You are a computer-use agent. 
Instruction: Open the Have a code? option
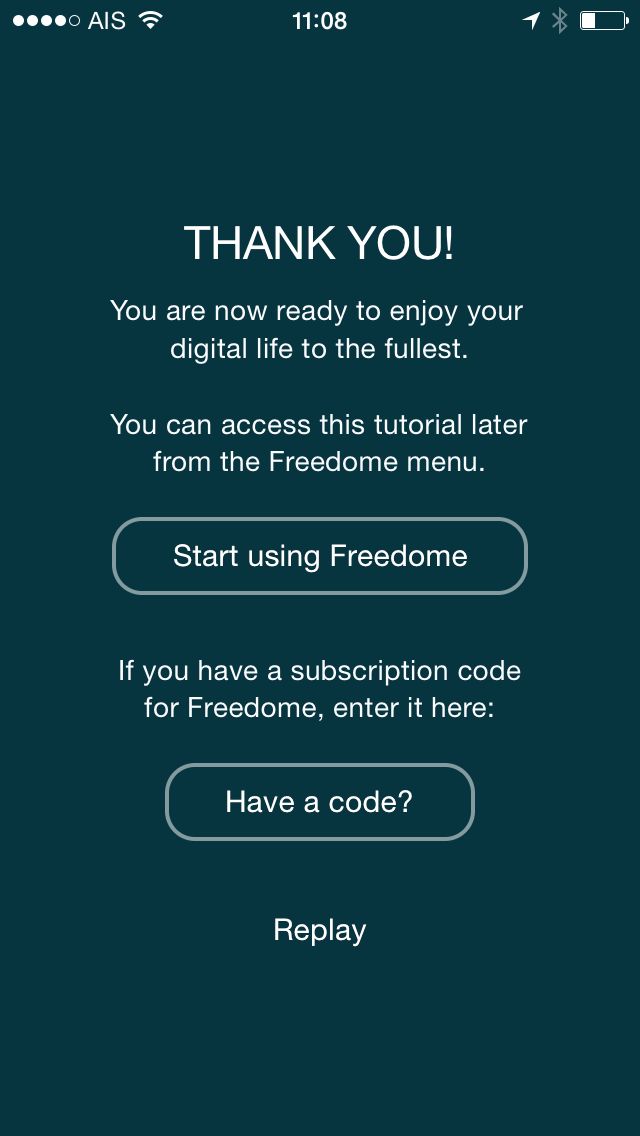(320, 802)
